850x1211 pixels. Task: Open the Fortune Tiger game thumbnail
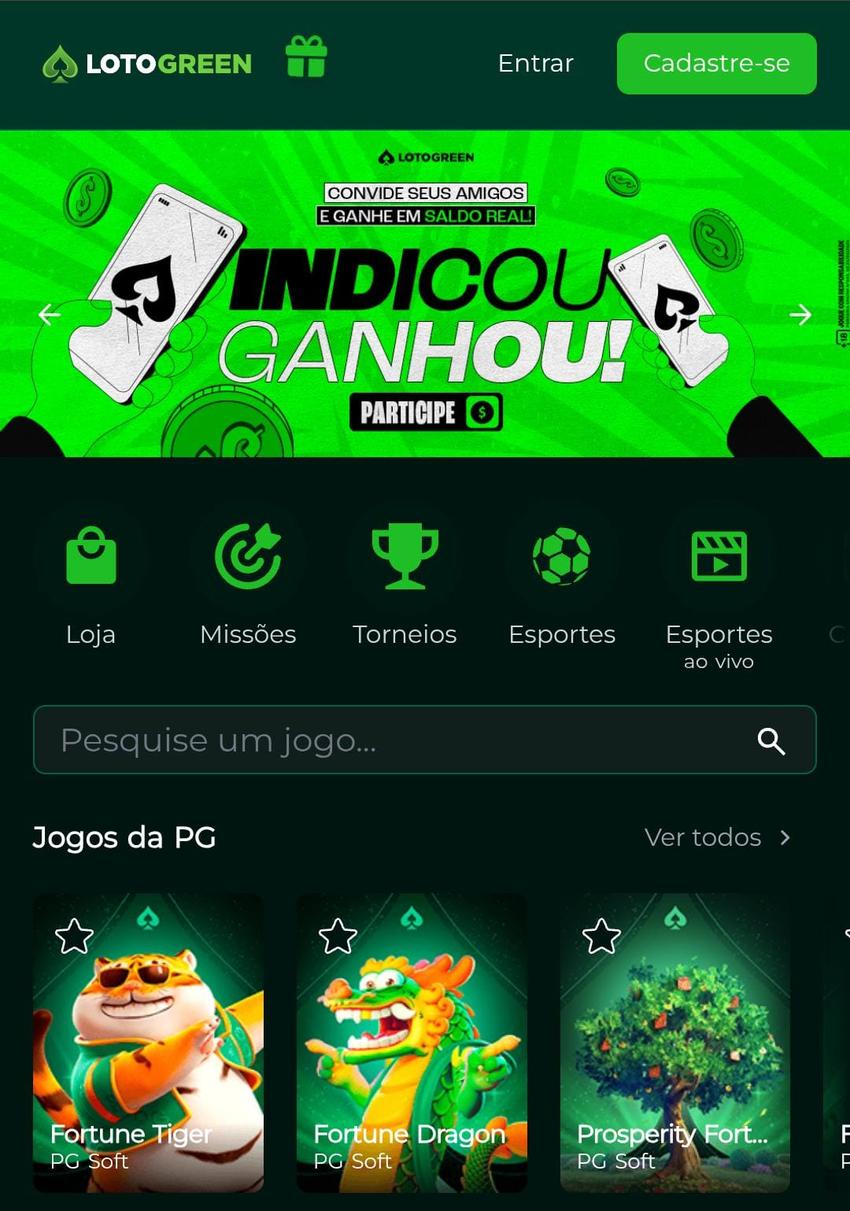pyautogui.click(x=148, y=1043)
